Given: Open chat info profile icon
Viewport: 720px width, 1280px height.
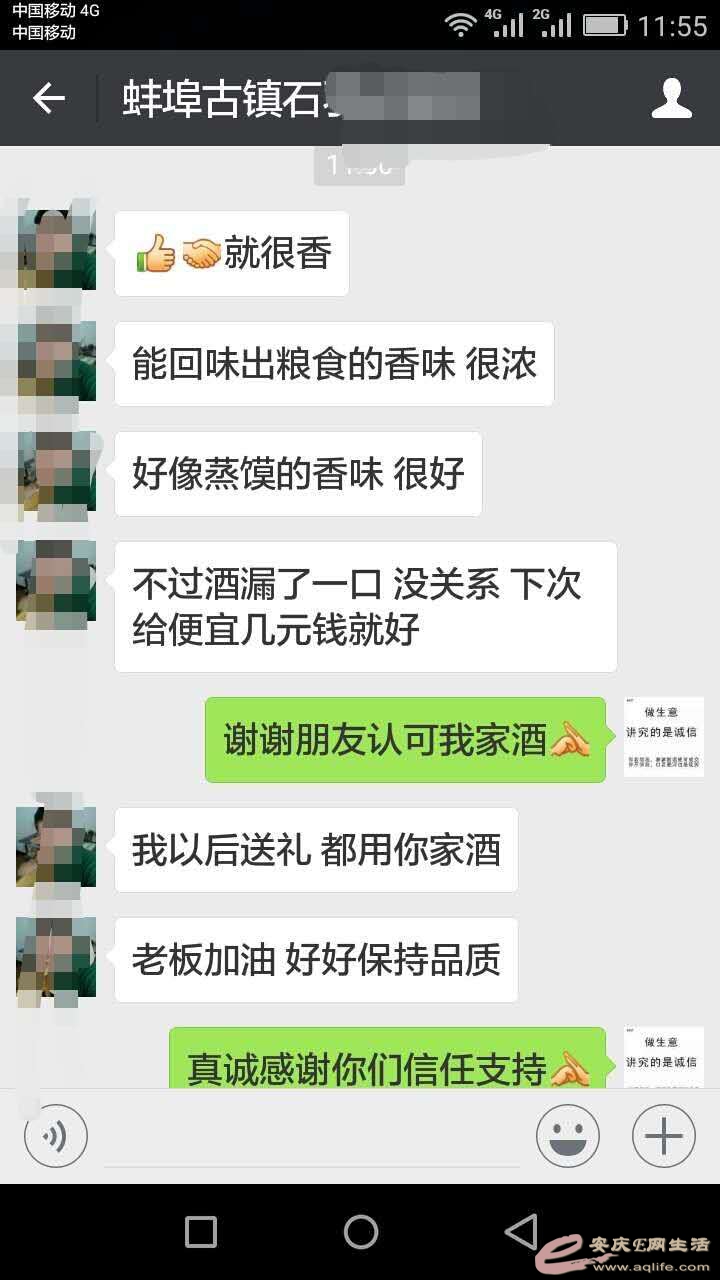Looking at the screenshot, I should pos(671,98).
